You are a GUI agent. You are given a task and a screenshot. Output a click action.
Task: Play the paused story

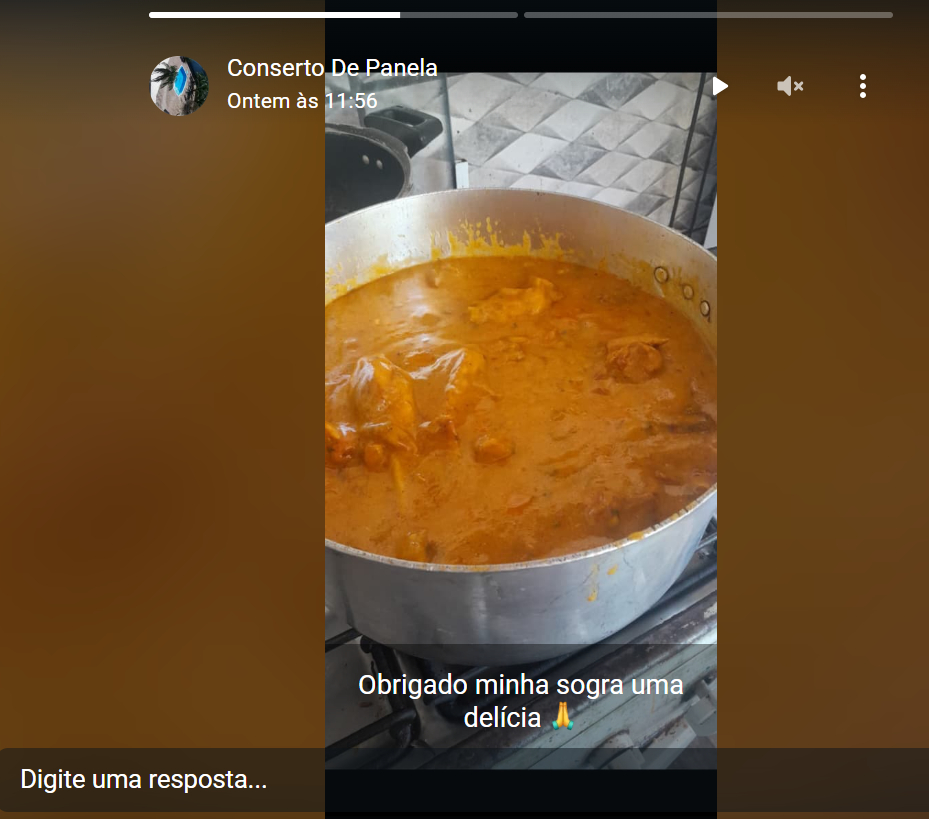pos(720,86)
